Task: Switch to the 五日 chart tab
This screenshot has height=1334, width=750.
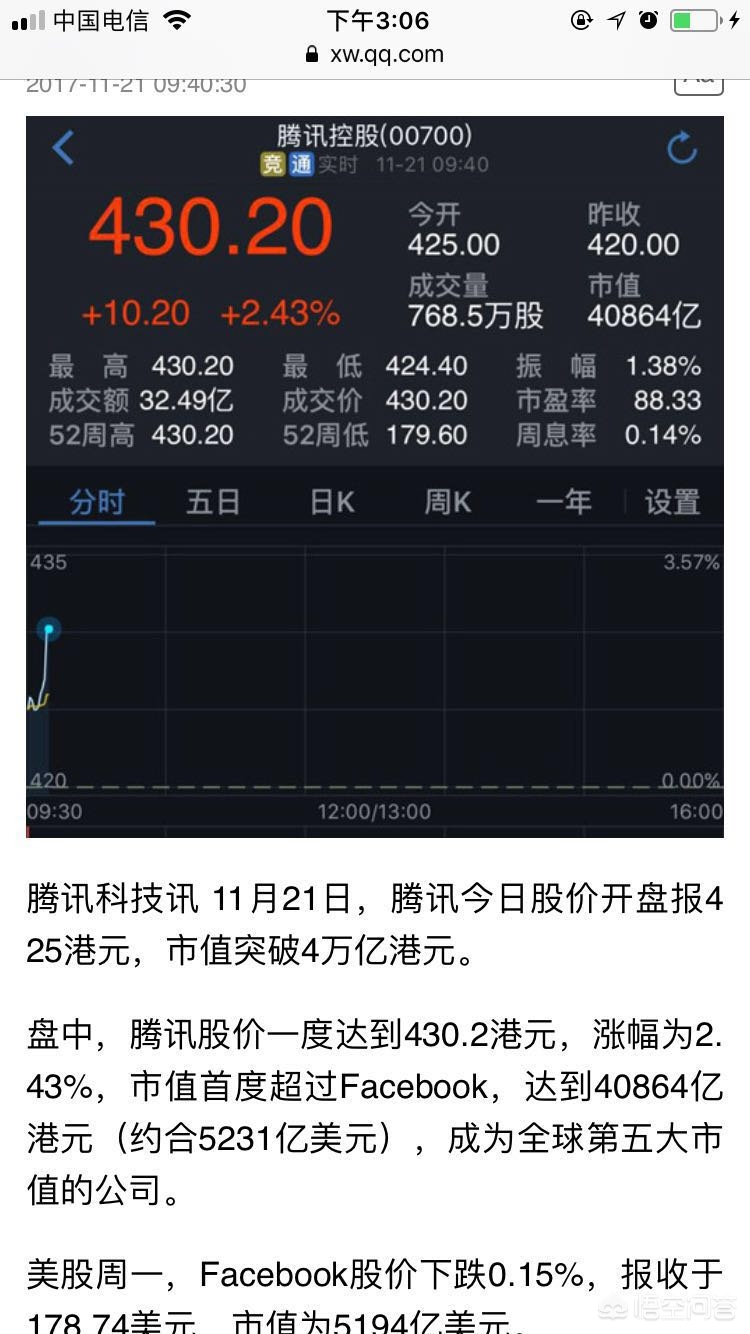Action: (211, 503)
